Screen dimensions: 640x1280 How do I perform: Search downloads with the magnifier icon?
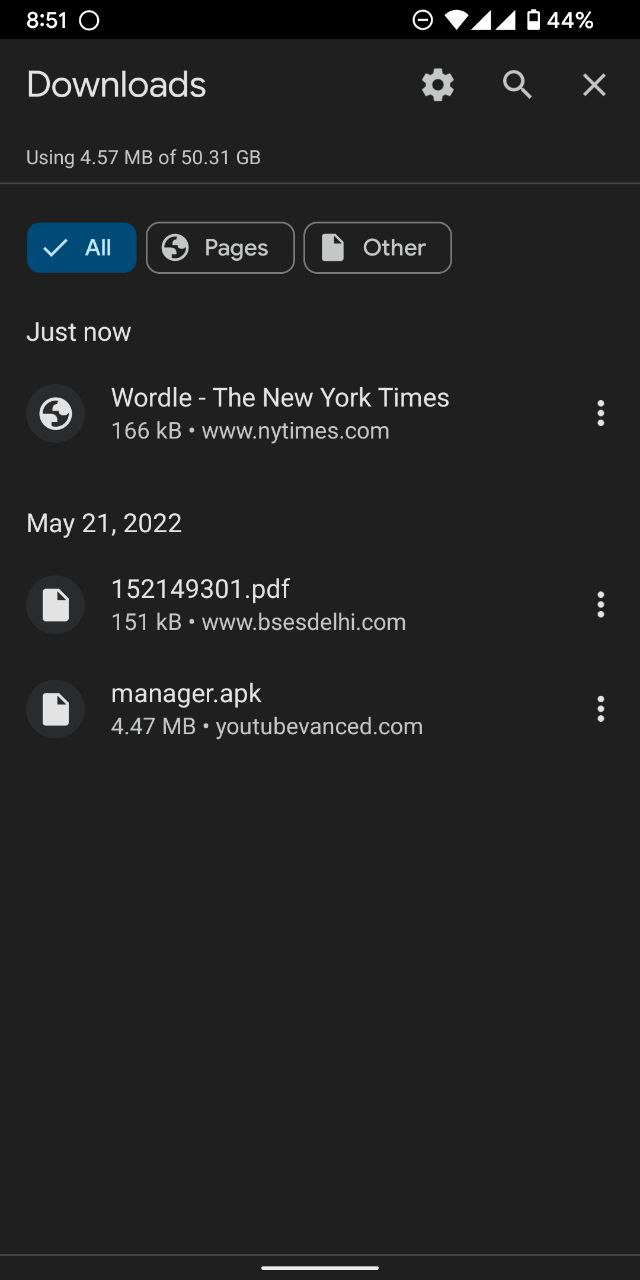(x=517, y=85)
